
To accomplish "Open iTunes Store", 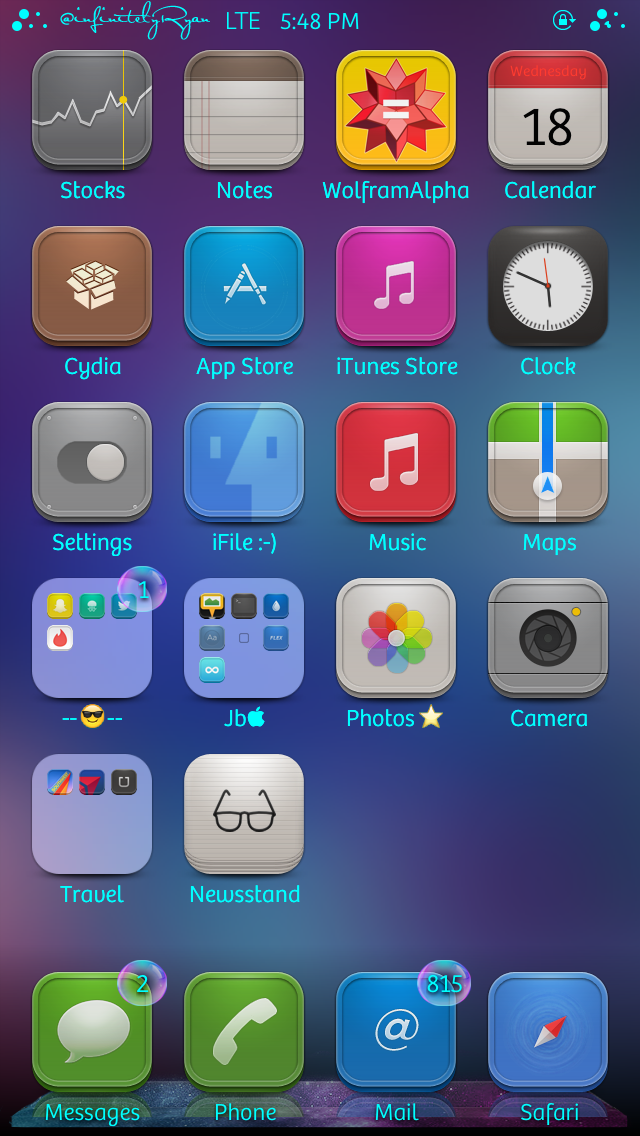I will 396,285.
